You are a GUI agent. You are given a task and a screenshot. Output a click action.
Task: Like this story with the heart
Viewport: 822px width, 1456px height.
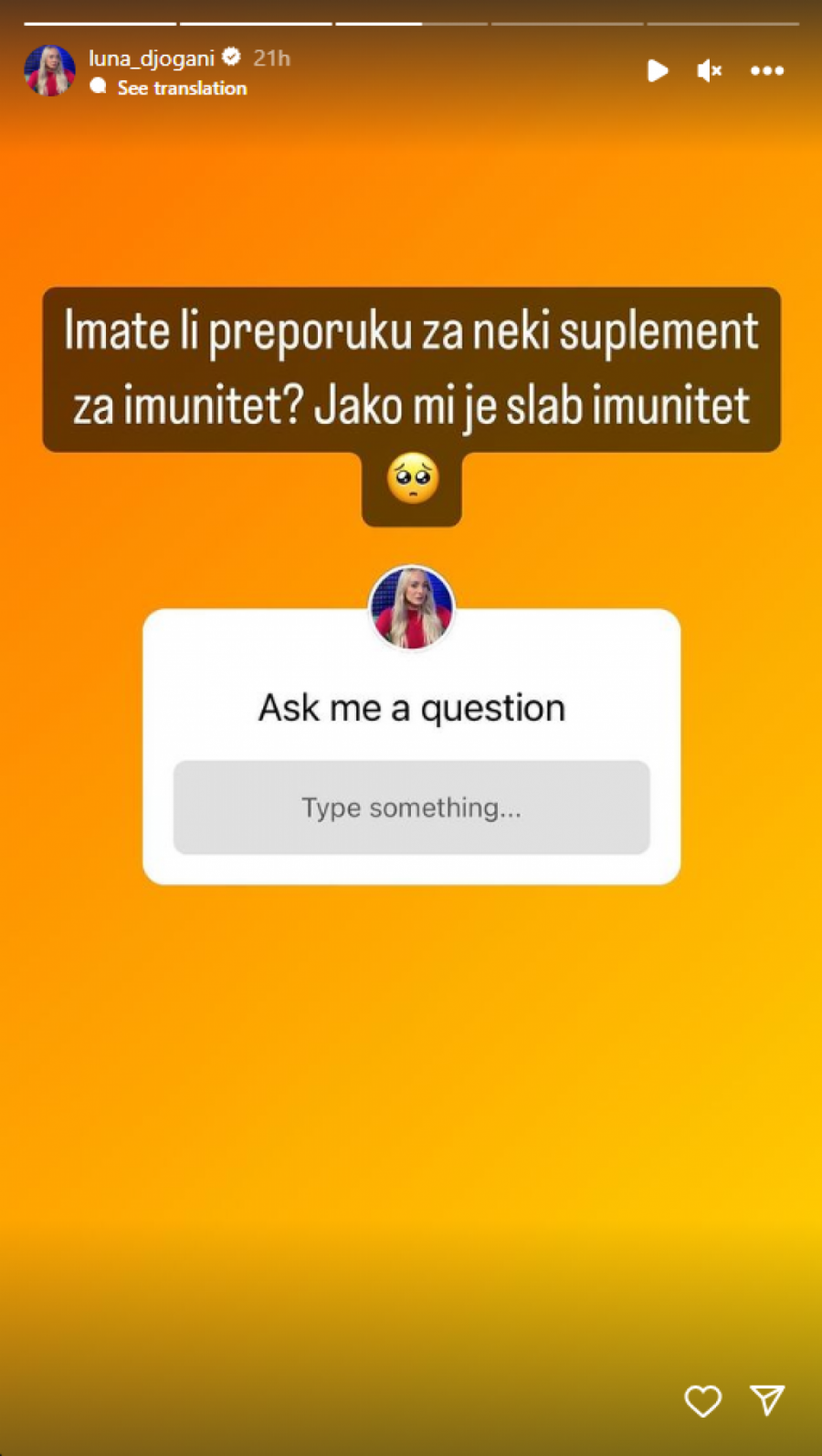pos(702,1400)
